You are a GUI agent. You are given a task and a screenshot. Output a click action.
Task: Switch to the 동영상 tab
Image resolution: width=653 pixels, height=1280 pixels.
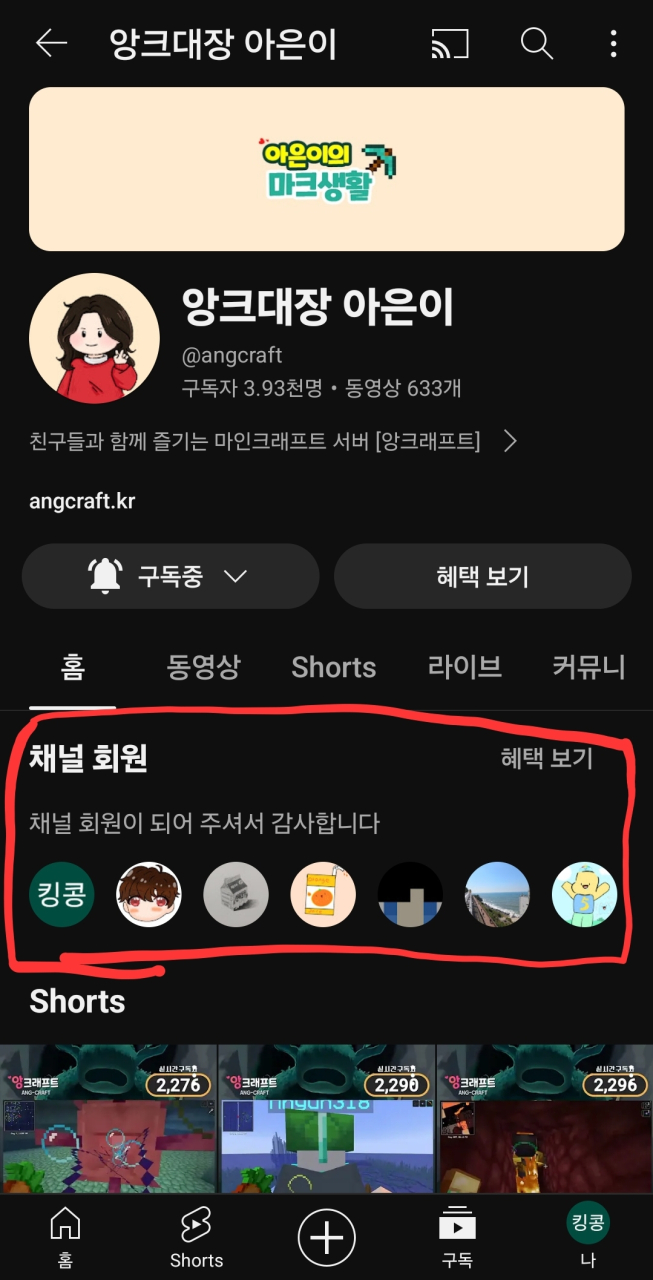(203, 667)
